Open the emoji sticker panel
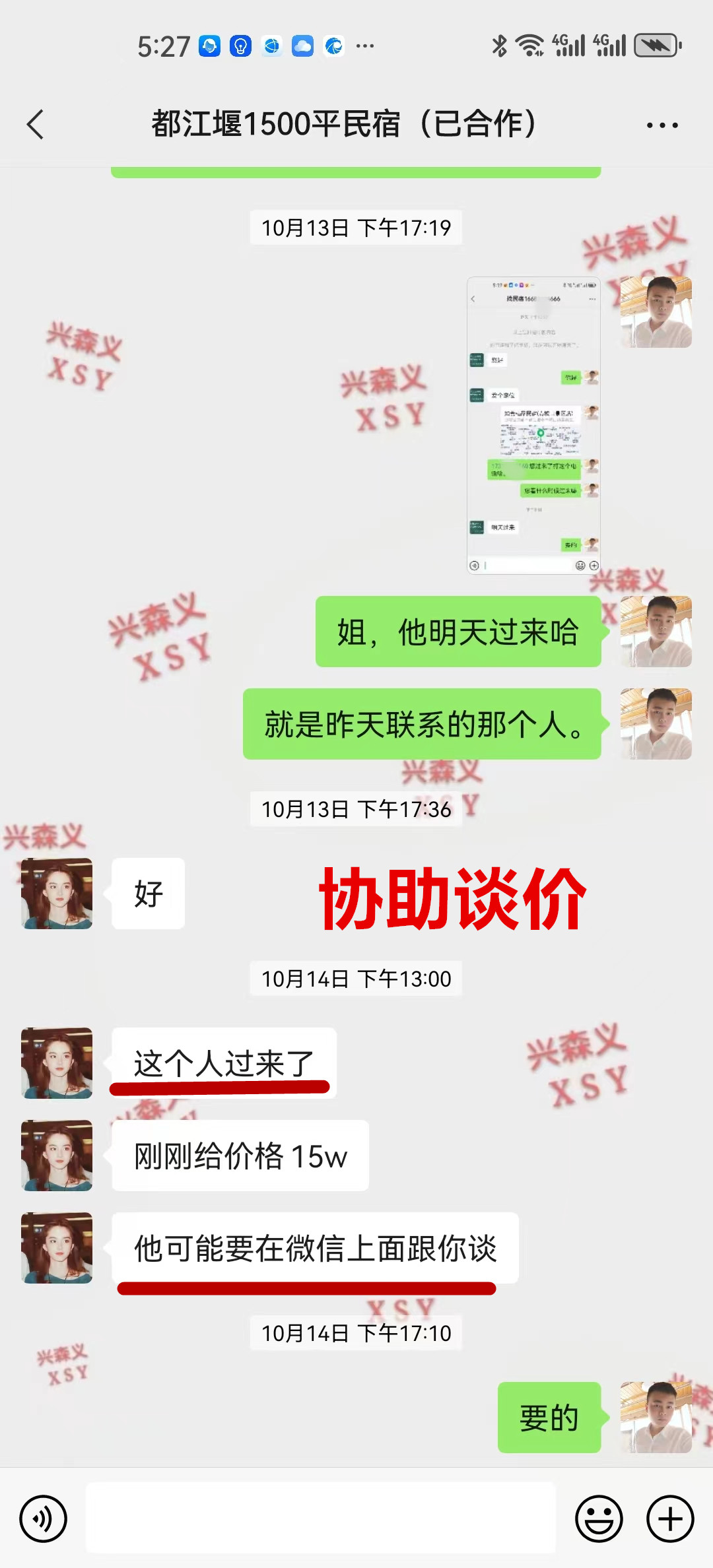The height and width of the screenshot is (1568, 713). point(599,1519)
